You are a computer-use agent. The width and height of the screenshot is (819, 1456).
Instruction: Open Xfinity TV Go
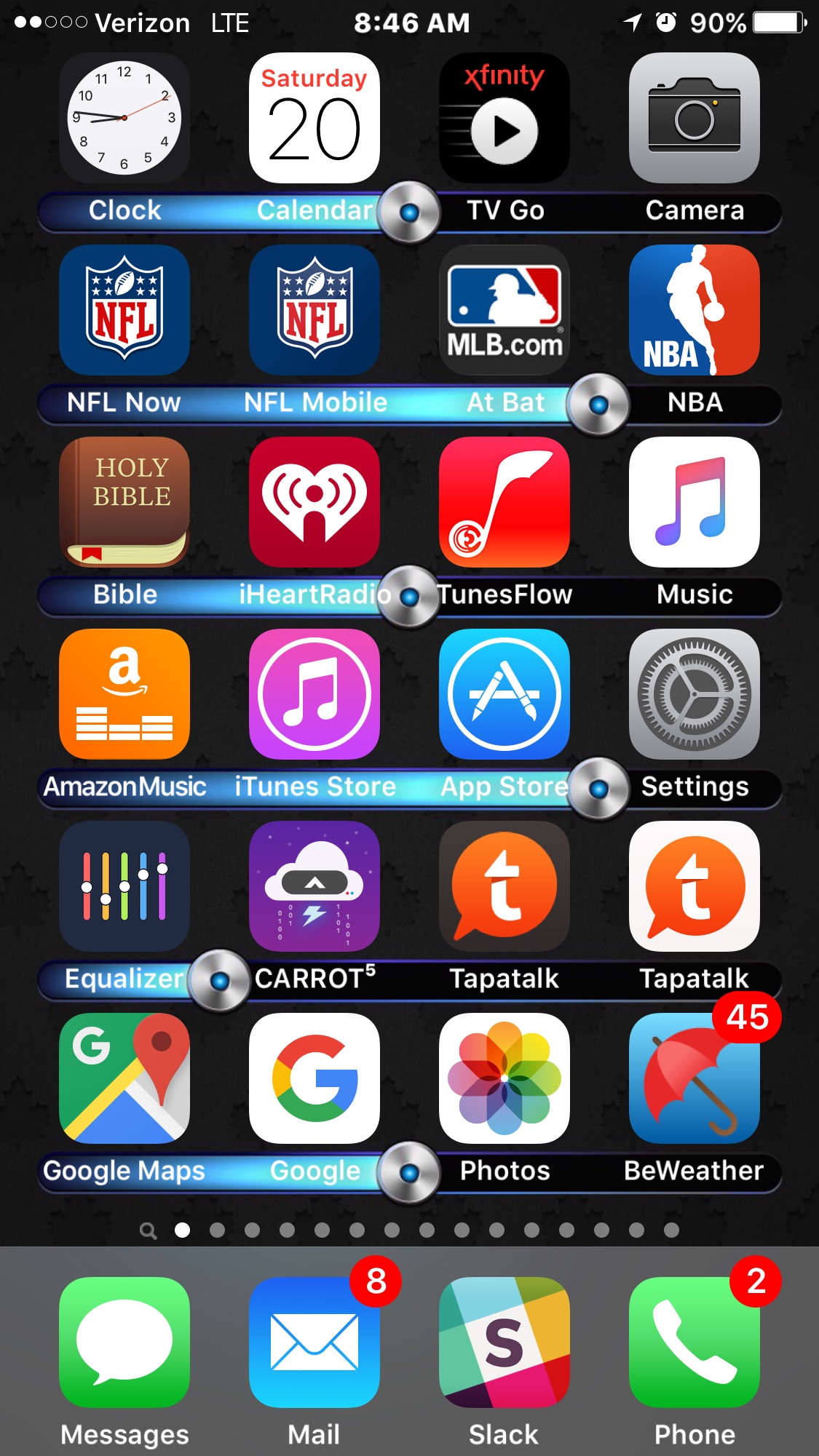tap(505, 118)
